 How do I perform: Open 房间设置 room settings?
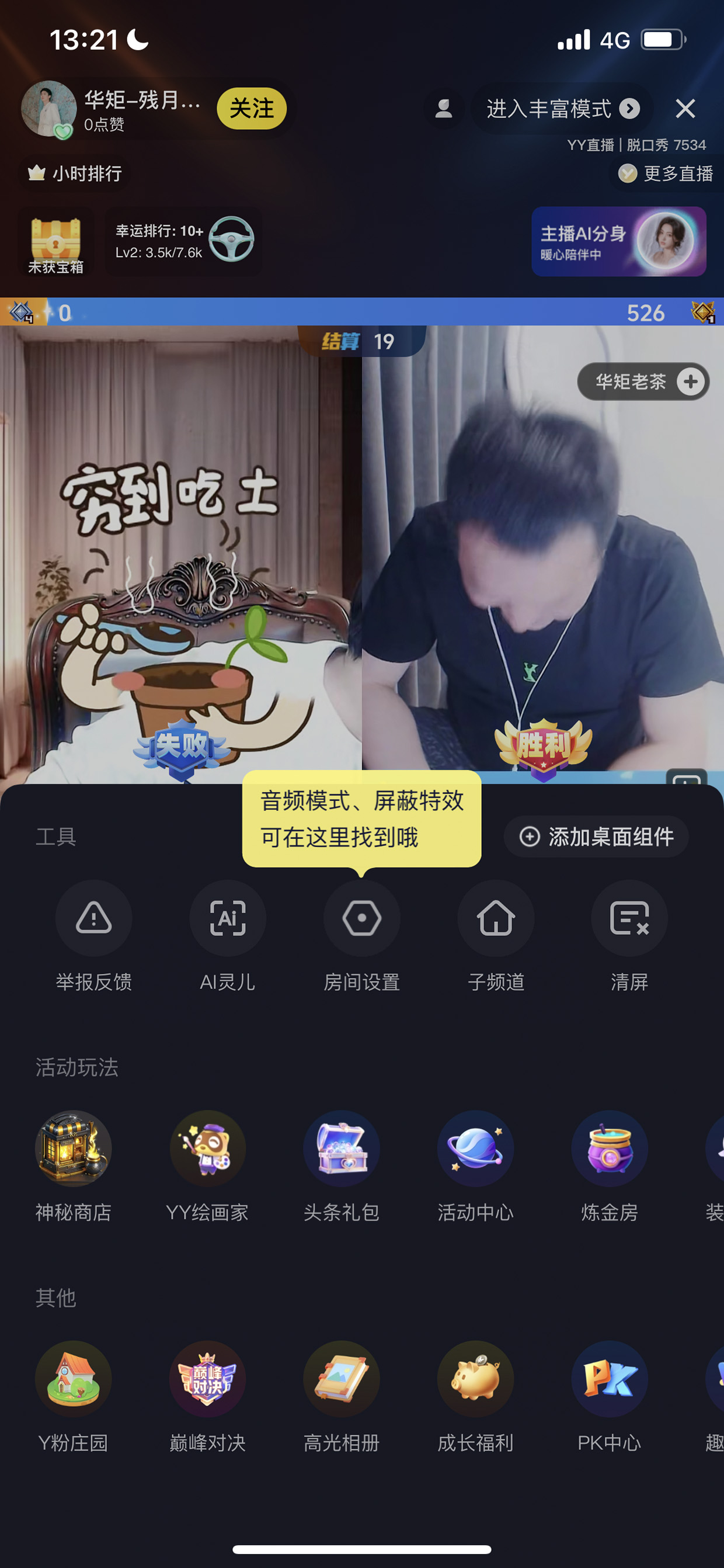[x=361, y=935]
